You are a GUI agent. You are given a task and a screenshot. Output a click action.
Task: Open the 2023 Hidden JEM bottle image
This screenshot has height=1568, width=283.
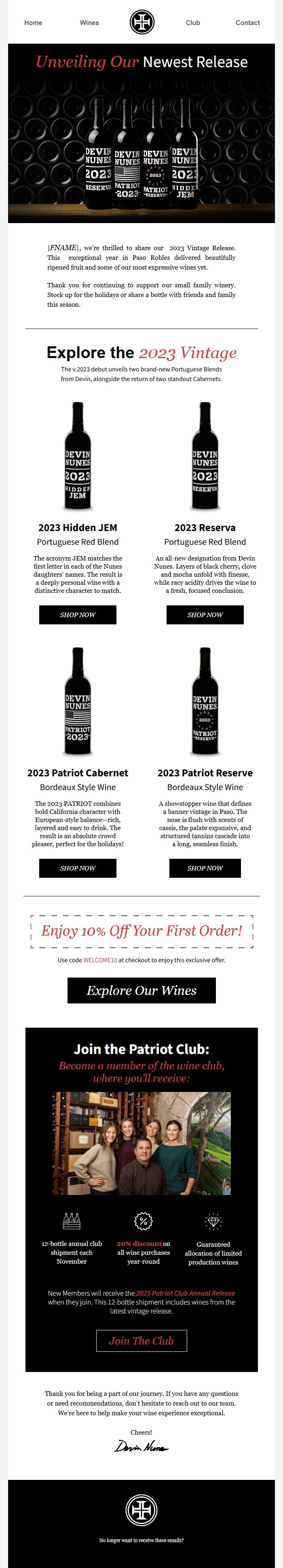(x=77, y=456)
